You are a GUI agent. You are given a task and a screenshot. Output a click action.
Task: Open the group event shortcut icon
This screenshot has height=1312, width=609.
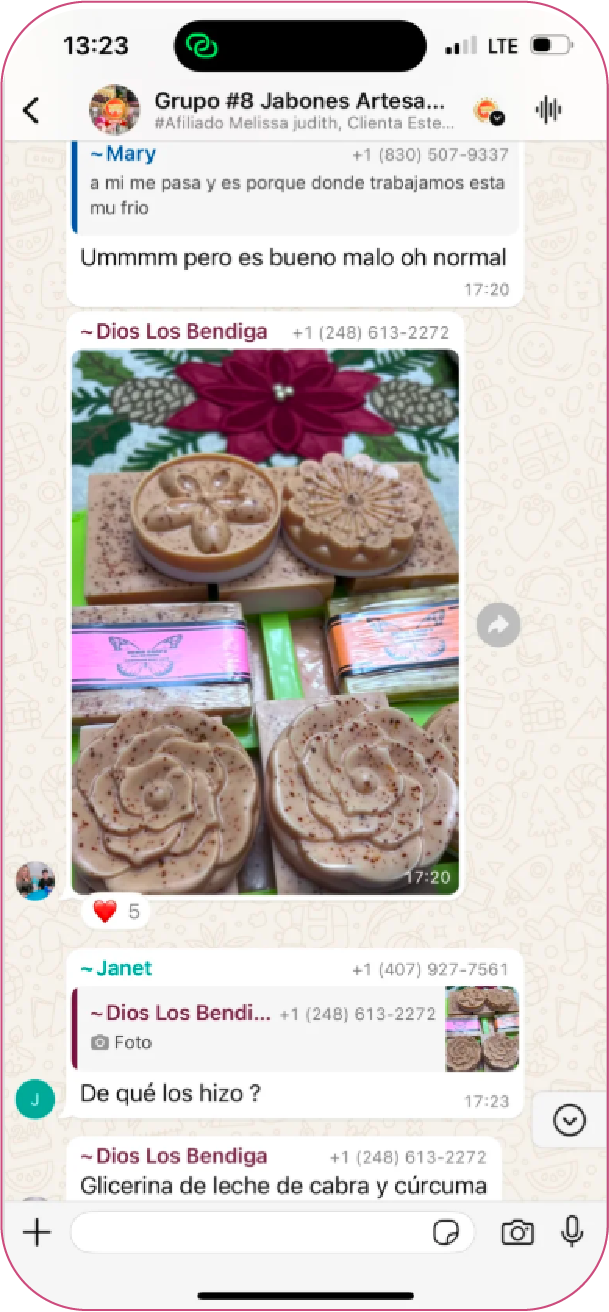click(x=488, y=110)
